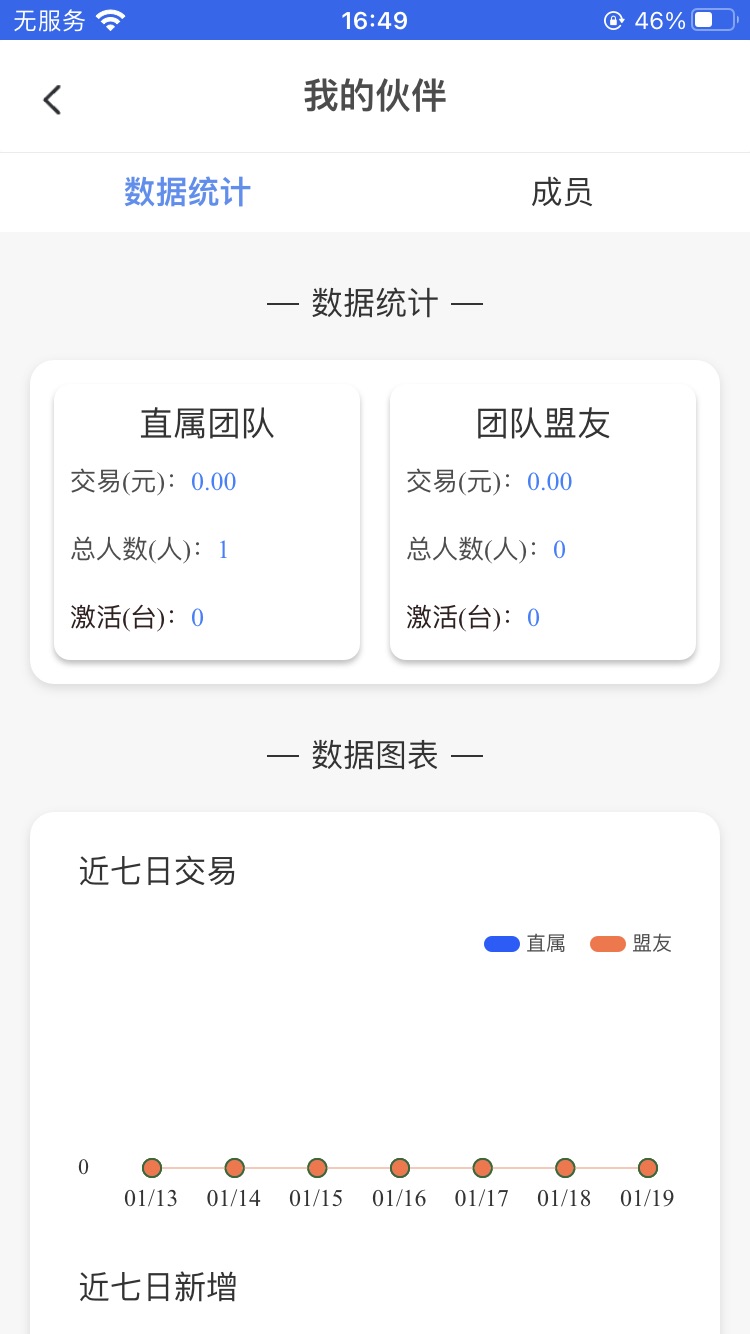Image resolution: width=750 pixels, height=1334 pixels.
Task: Expand the 近七日新增 section
Action: click(156, 1289)
